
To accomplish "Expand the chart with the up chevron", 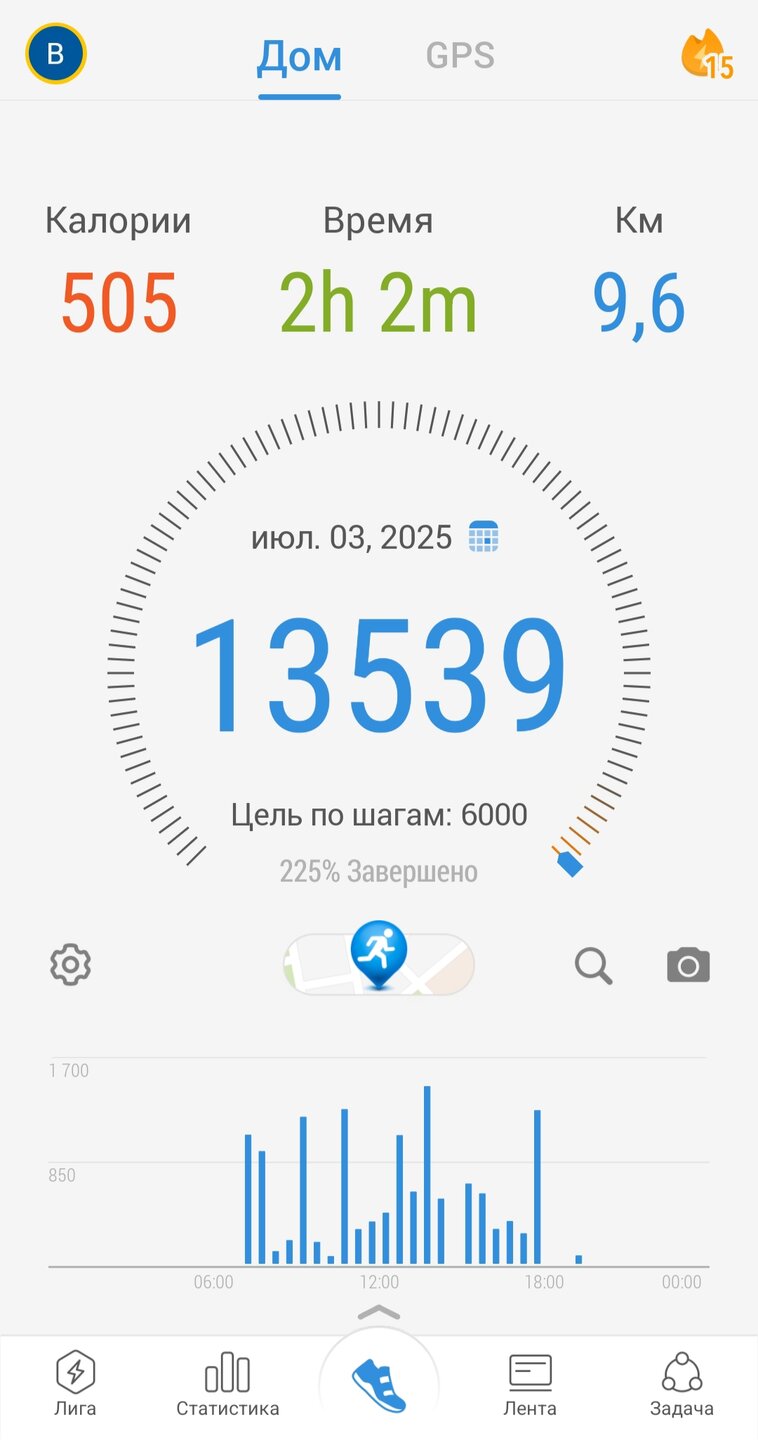I will 379,1313.
